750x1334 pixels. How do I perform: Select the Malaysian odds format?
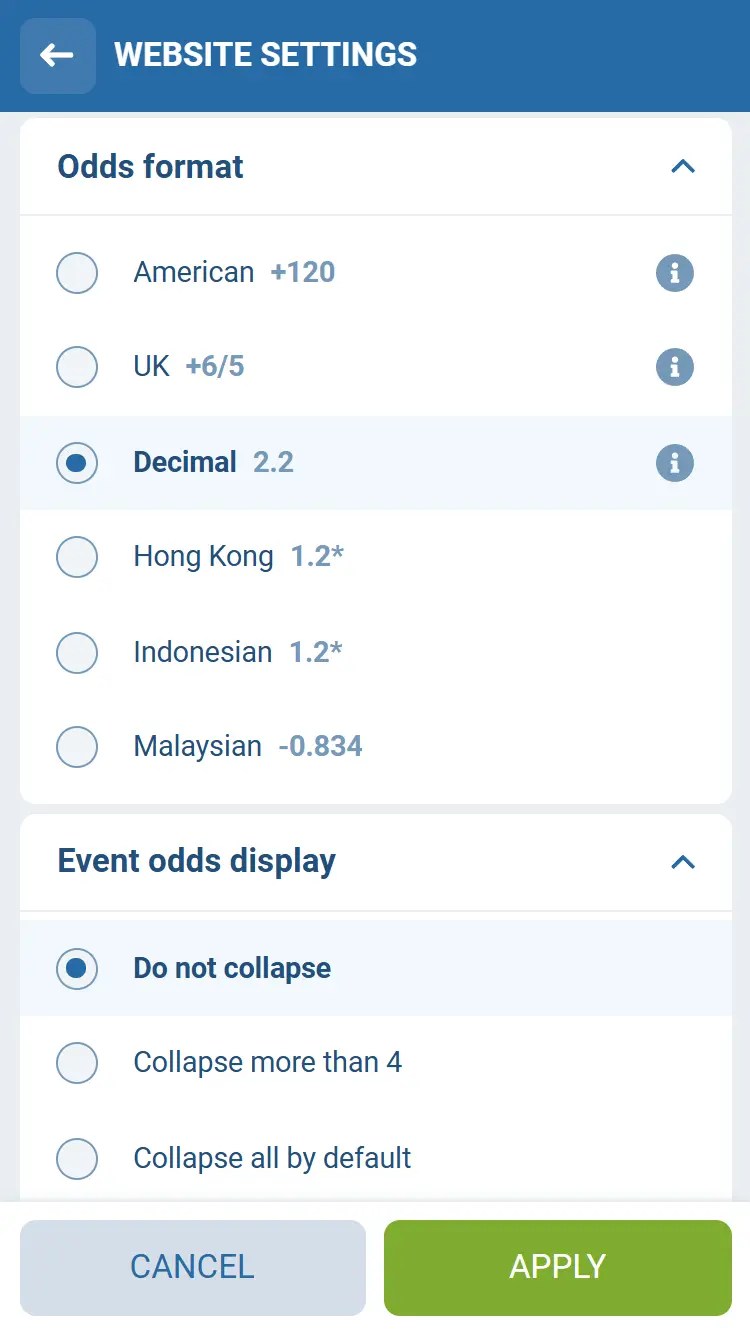click(x=77, y=746)
